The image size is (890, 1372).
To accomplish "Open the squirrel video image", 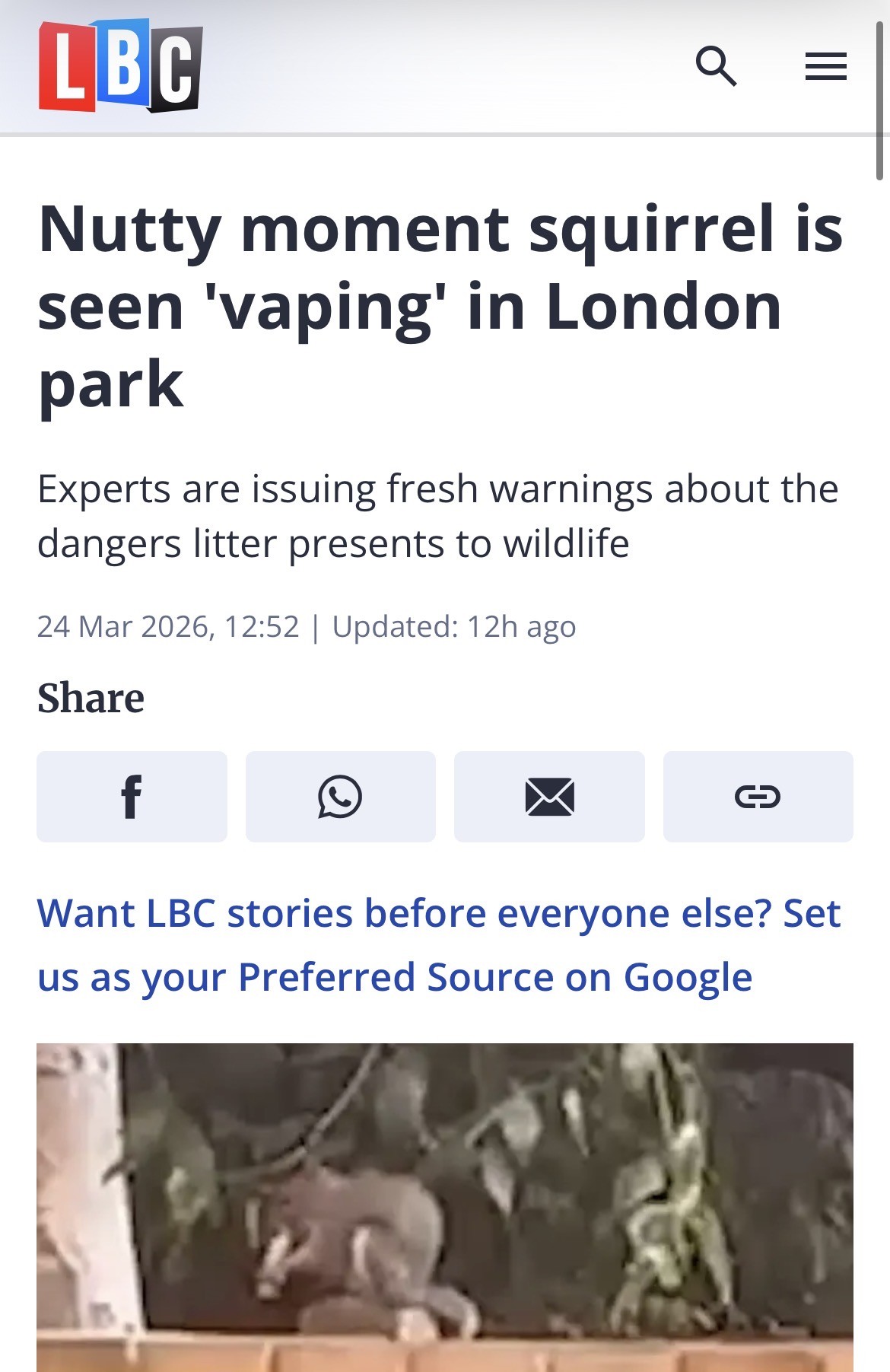I will (444, 1210).
